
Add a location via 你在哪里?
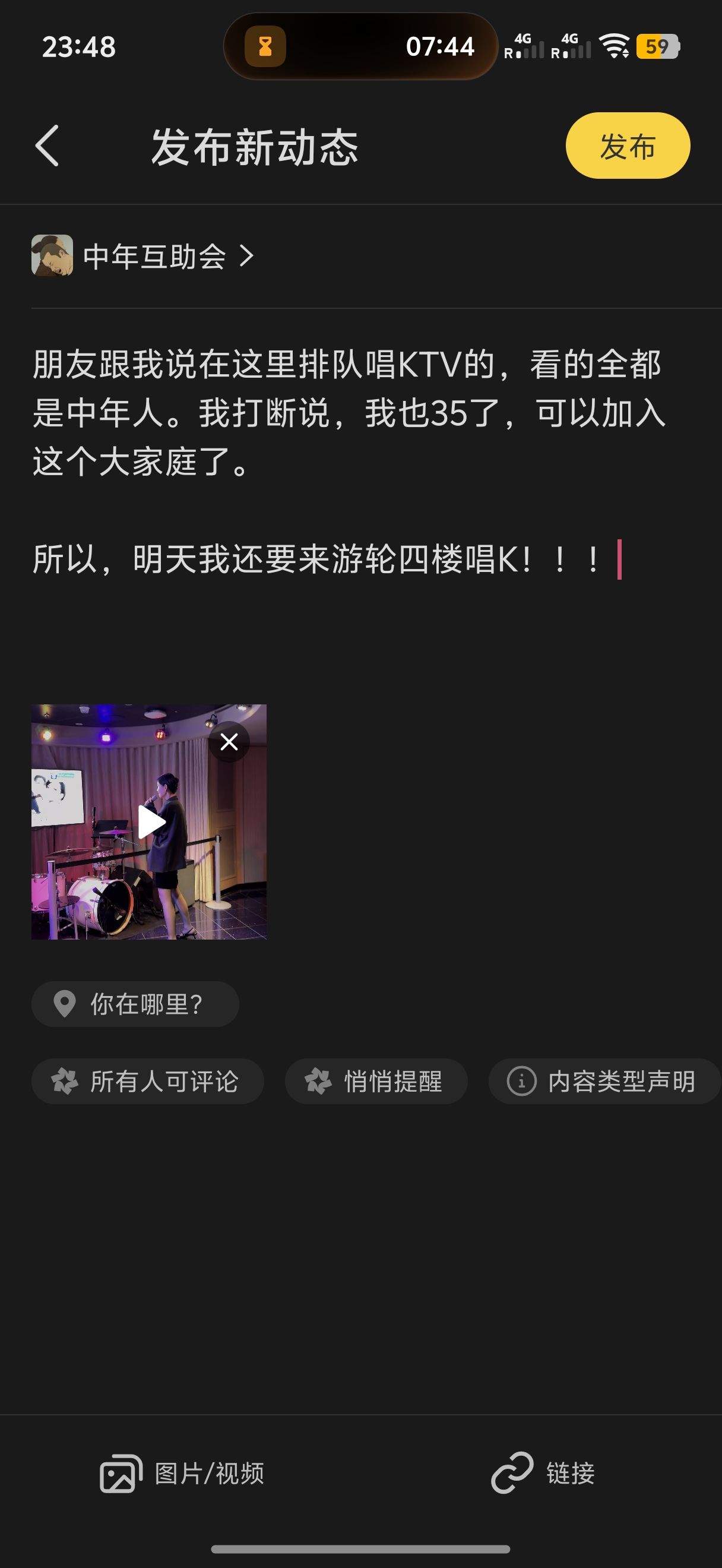pos(135,1004)
